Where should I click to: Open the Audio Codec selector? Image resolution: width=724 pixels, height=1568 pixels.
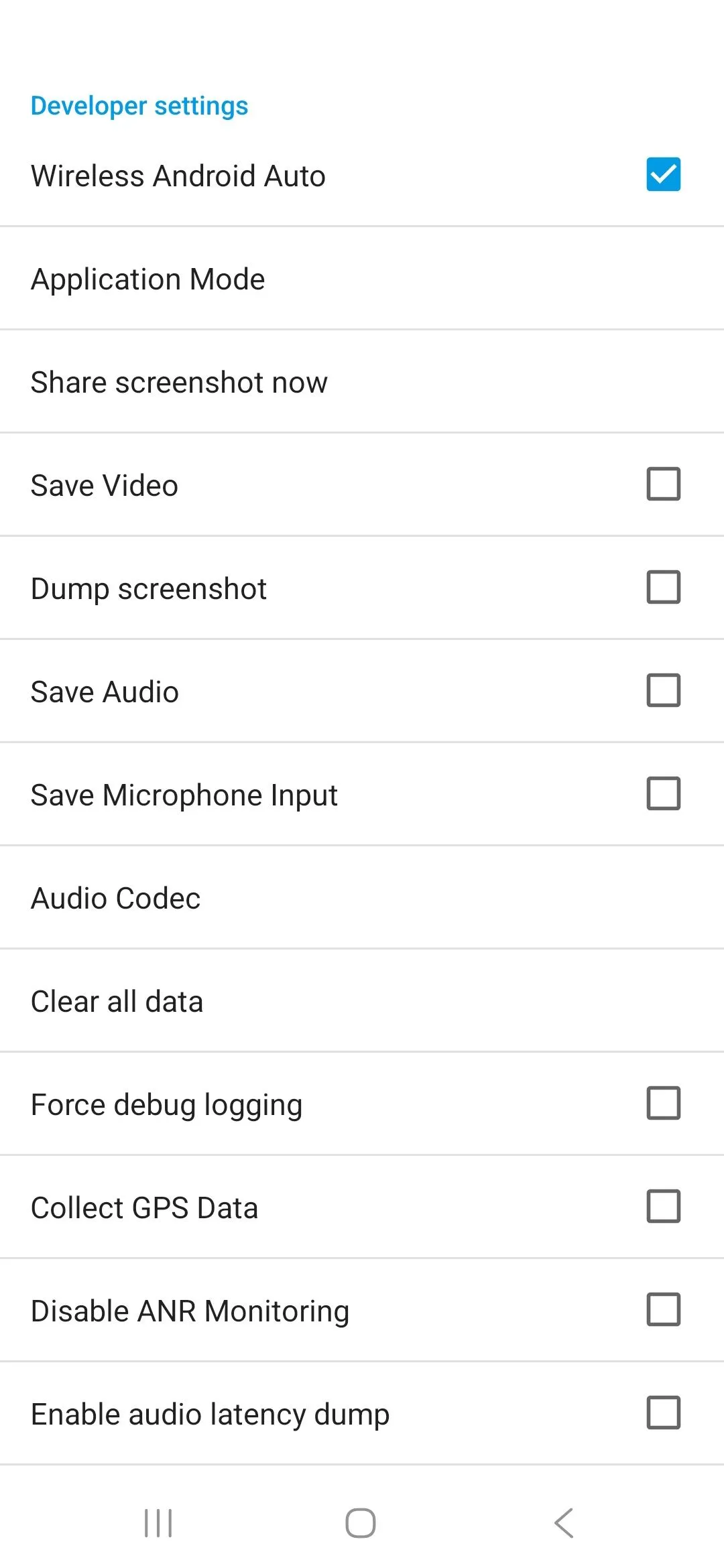pyautogui.click(x=116, y=897)
